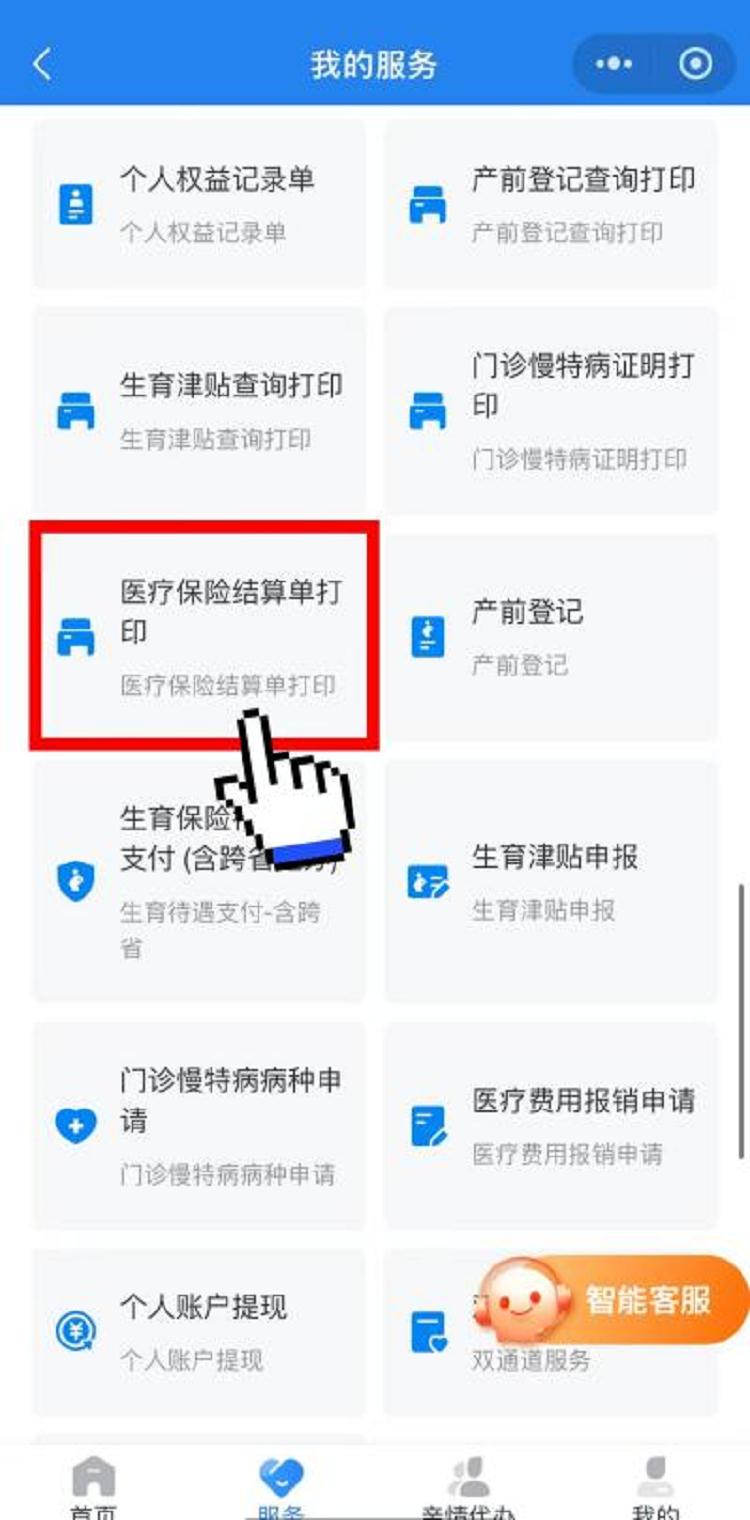
Task: Open 生育津贴查询打印
Action: [199, 411]
